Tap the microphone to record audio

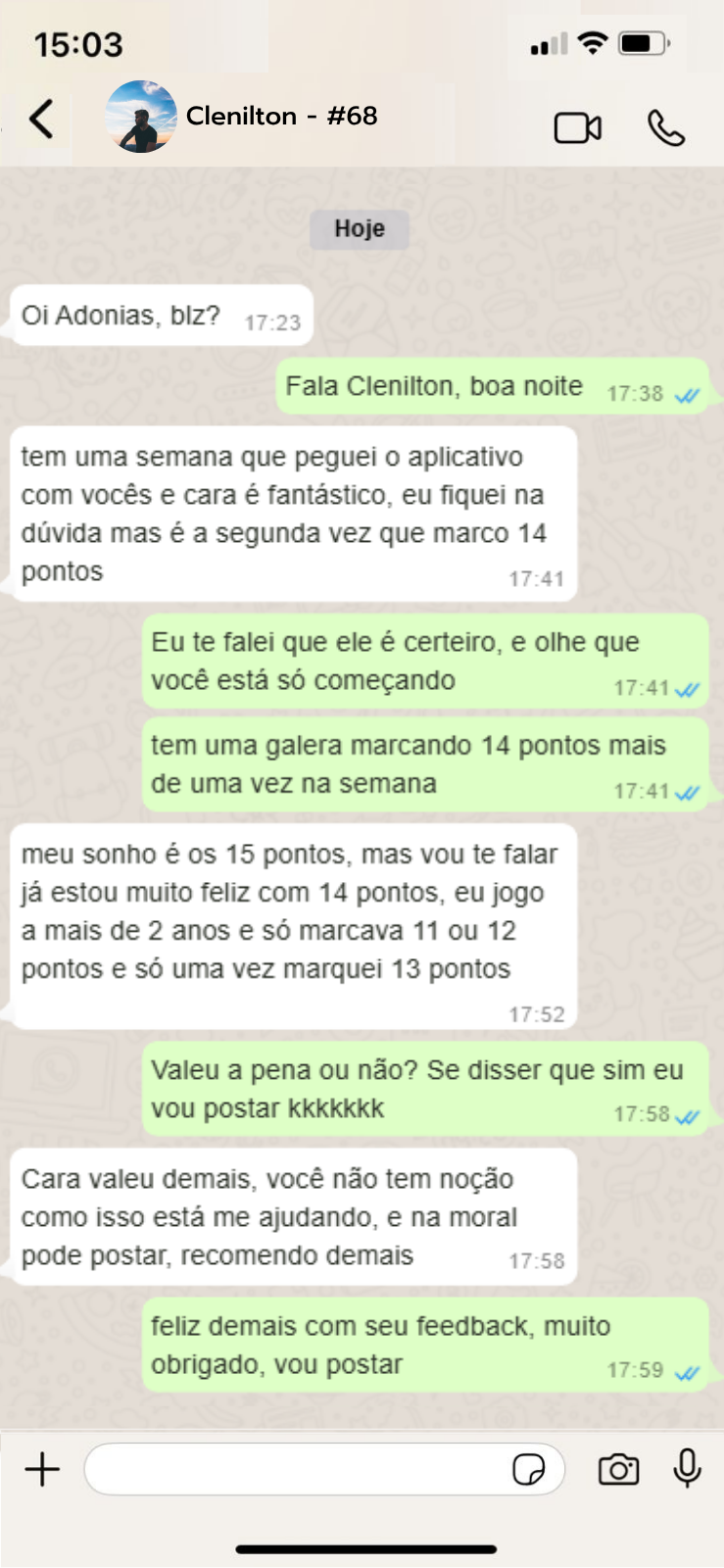[x=688, y=1468]
